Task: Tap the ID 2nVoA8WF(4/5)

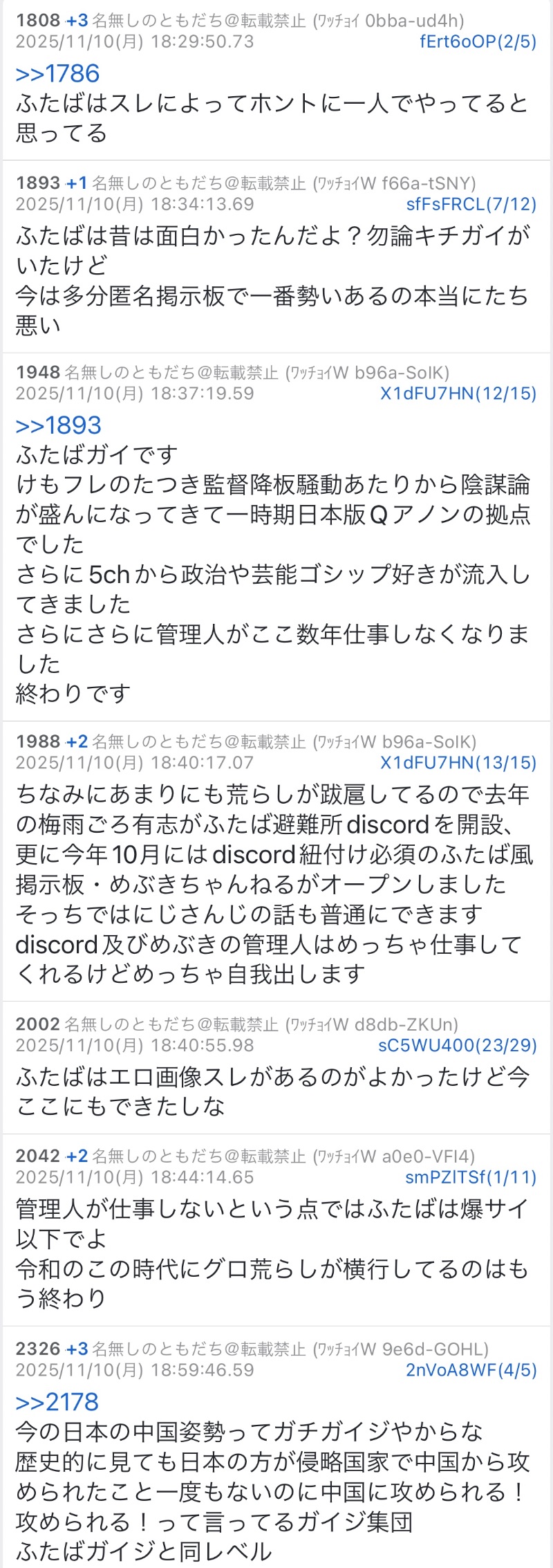Action: (x=471, y=1370)
